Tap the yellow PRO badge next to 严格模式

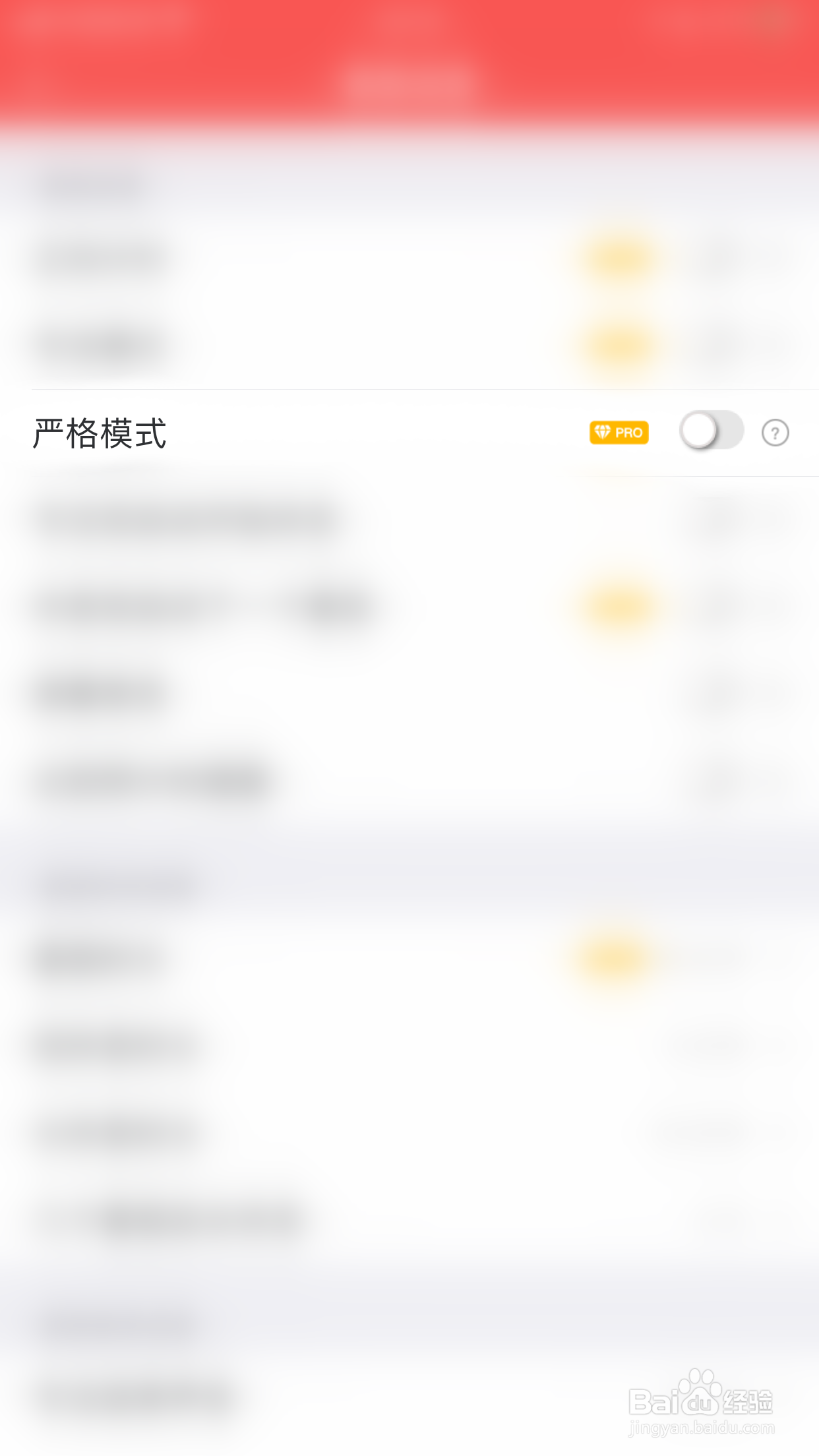click(619, 432)
